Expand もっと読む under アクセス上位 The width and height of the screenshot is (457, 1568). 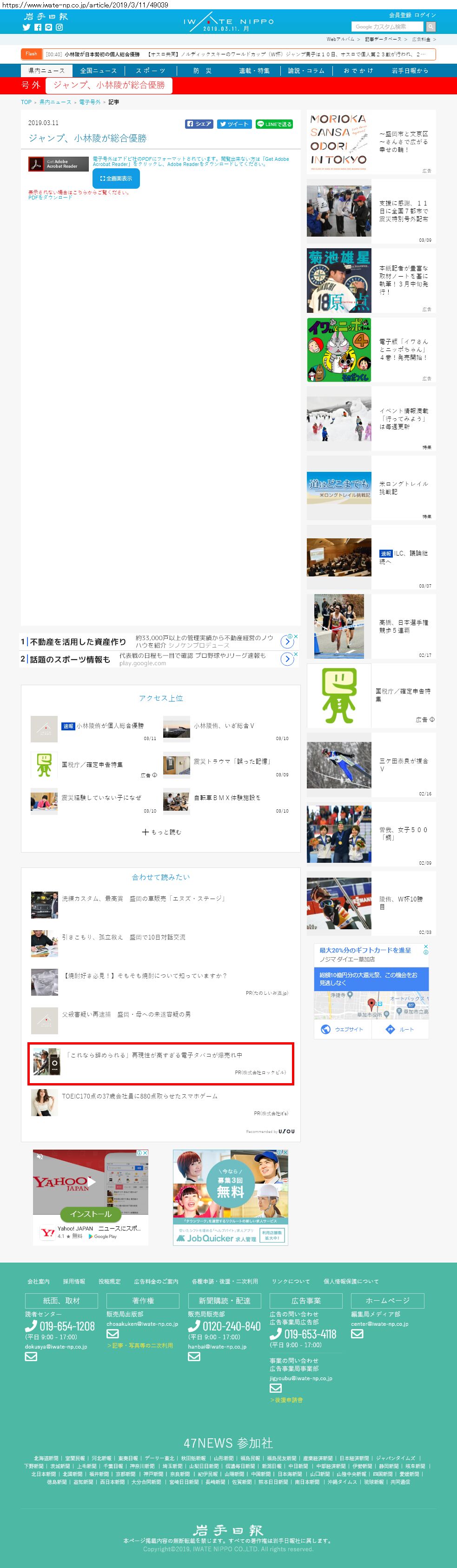161,832
